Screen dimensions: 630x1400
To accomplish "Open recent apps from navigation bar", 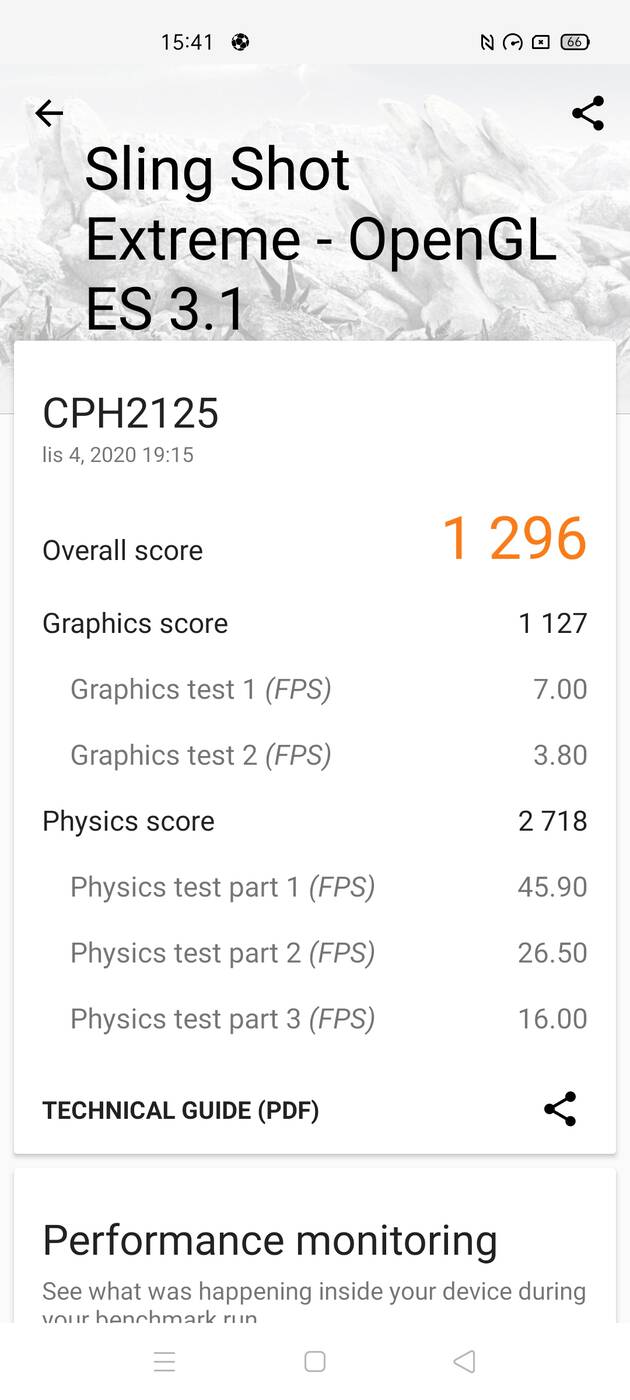I will coord(165,1361).
